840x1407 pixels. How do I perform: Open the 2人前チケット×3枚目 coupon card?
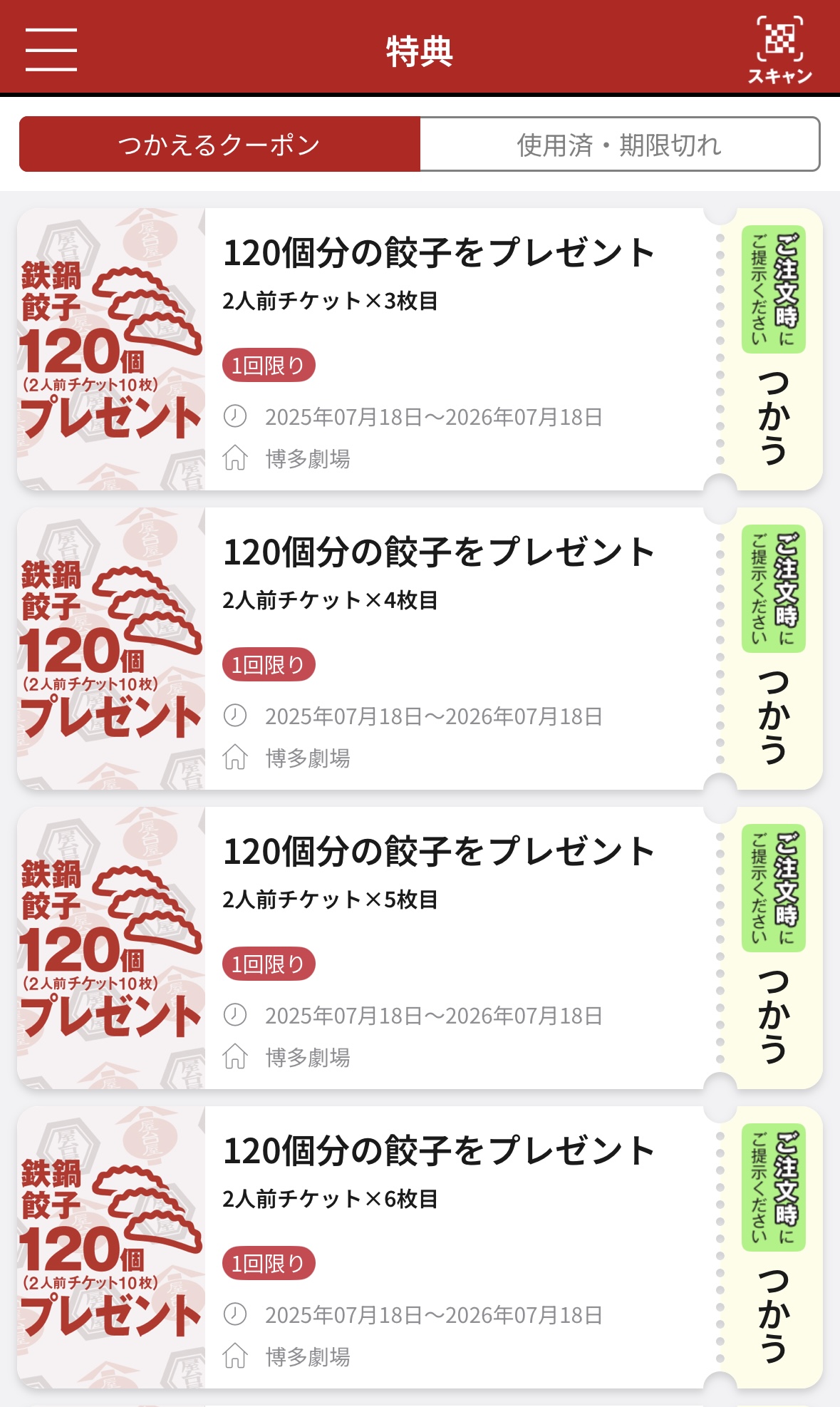point(438,349)
